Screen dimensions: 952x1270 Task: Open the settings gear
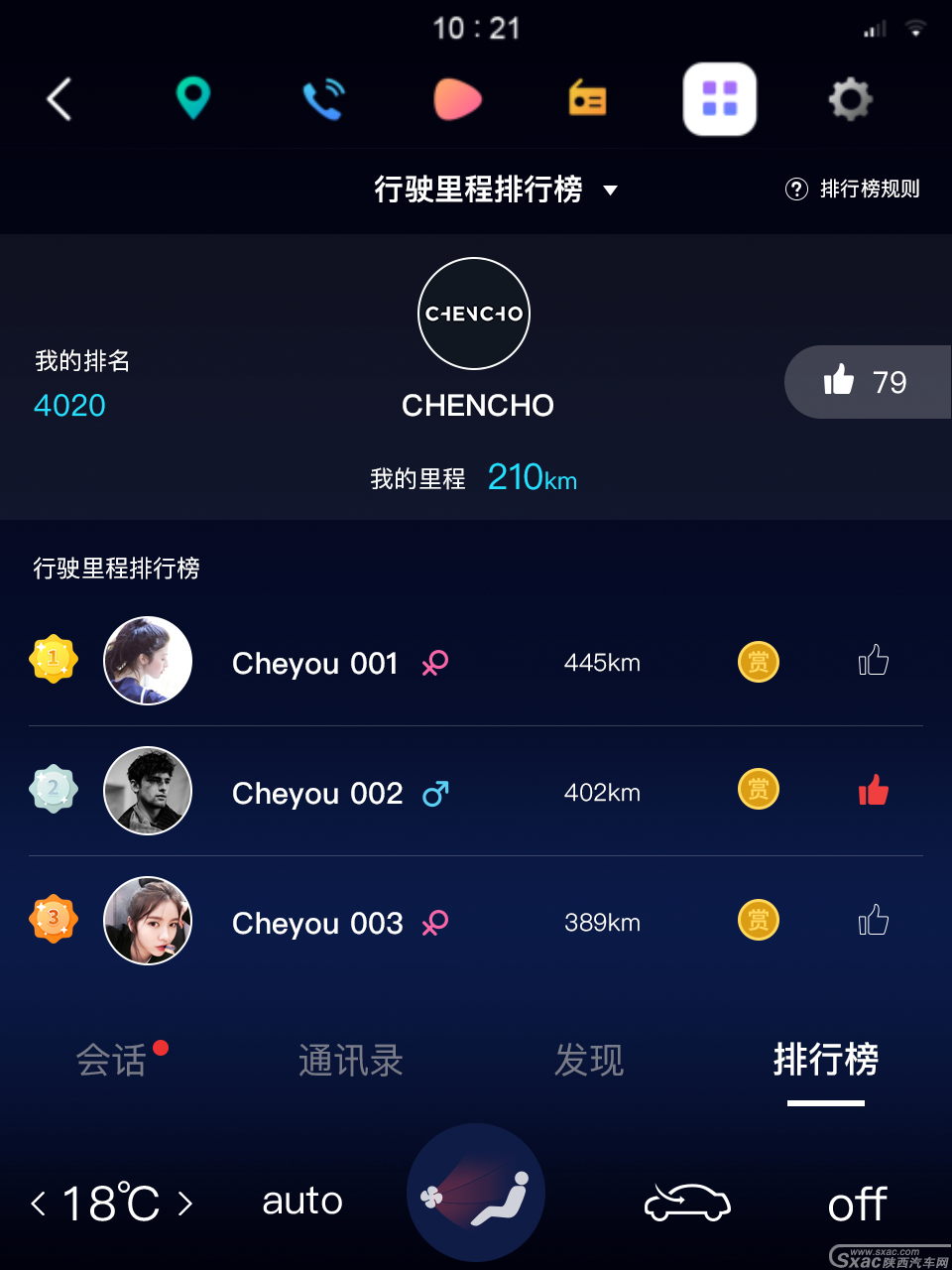850,99
